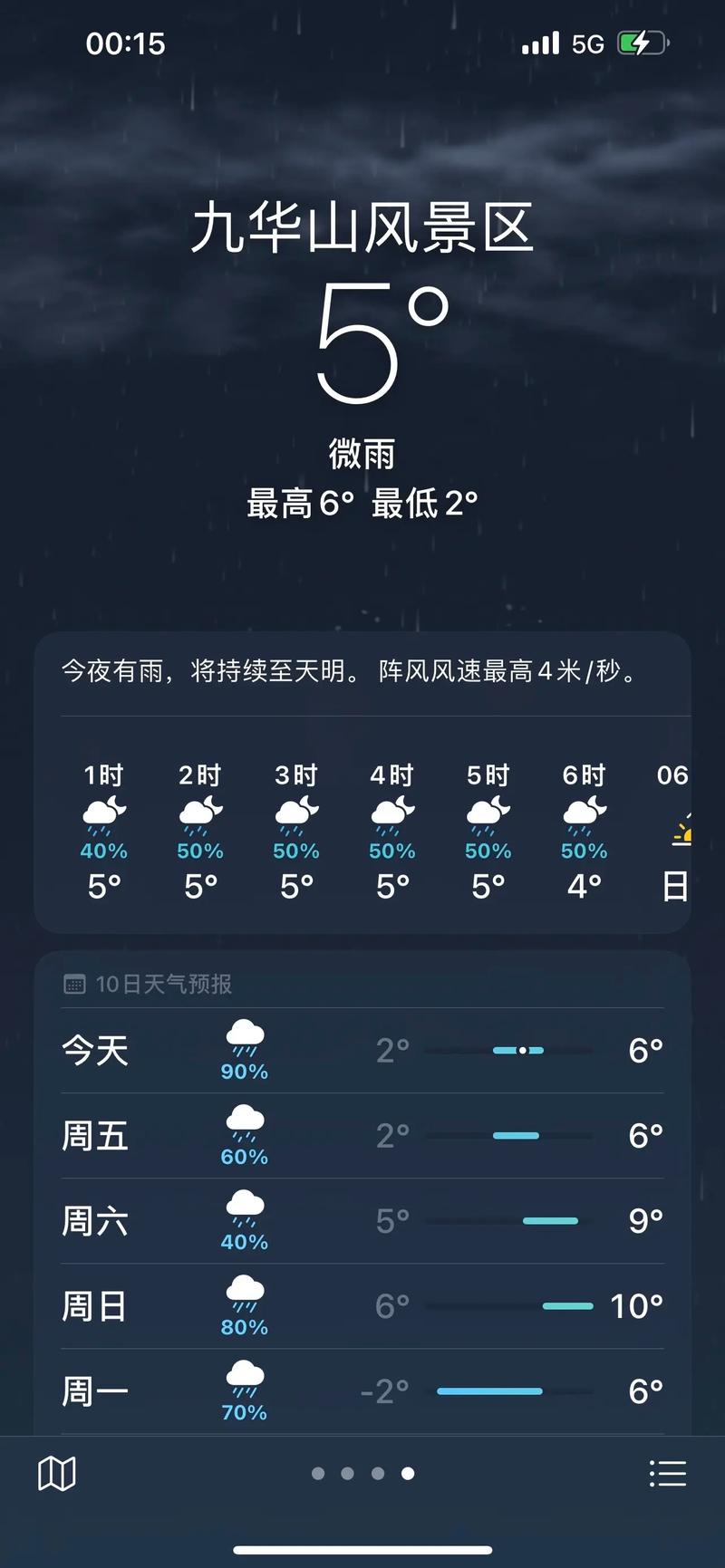Open details for 周日 forecast
The height and width of the screenshot is (1568, 725).
coord(362,1305)
